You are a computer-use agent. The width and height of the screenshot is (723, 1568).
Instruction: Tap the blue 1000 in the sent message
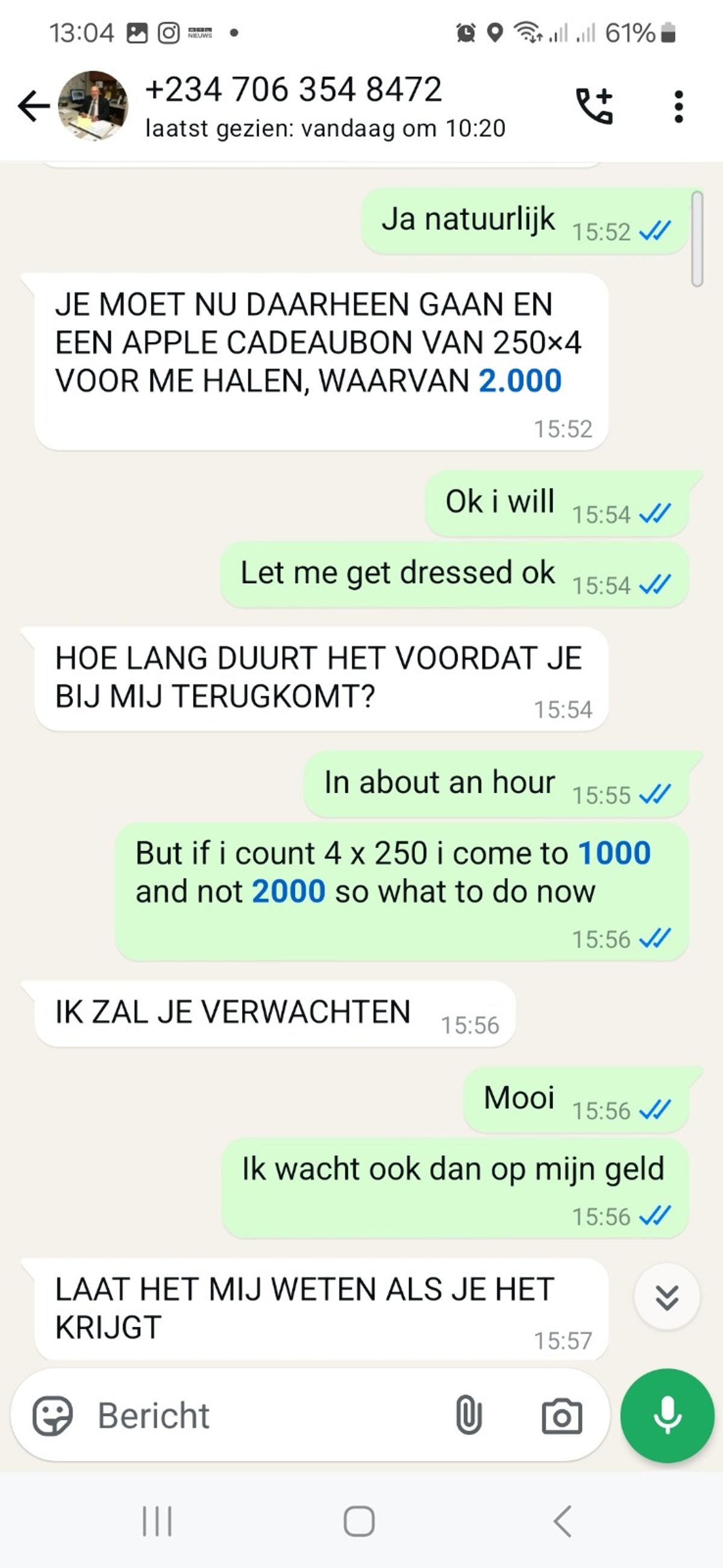click(614, 853)
